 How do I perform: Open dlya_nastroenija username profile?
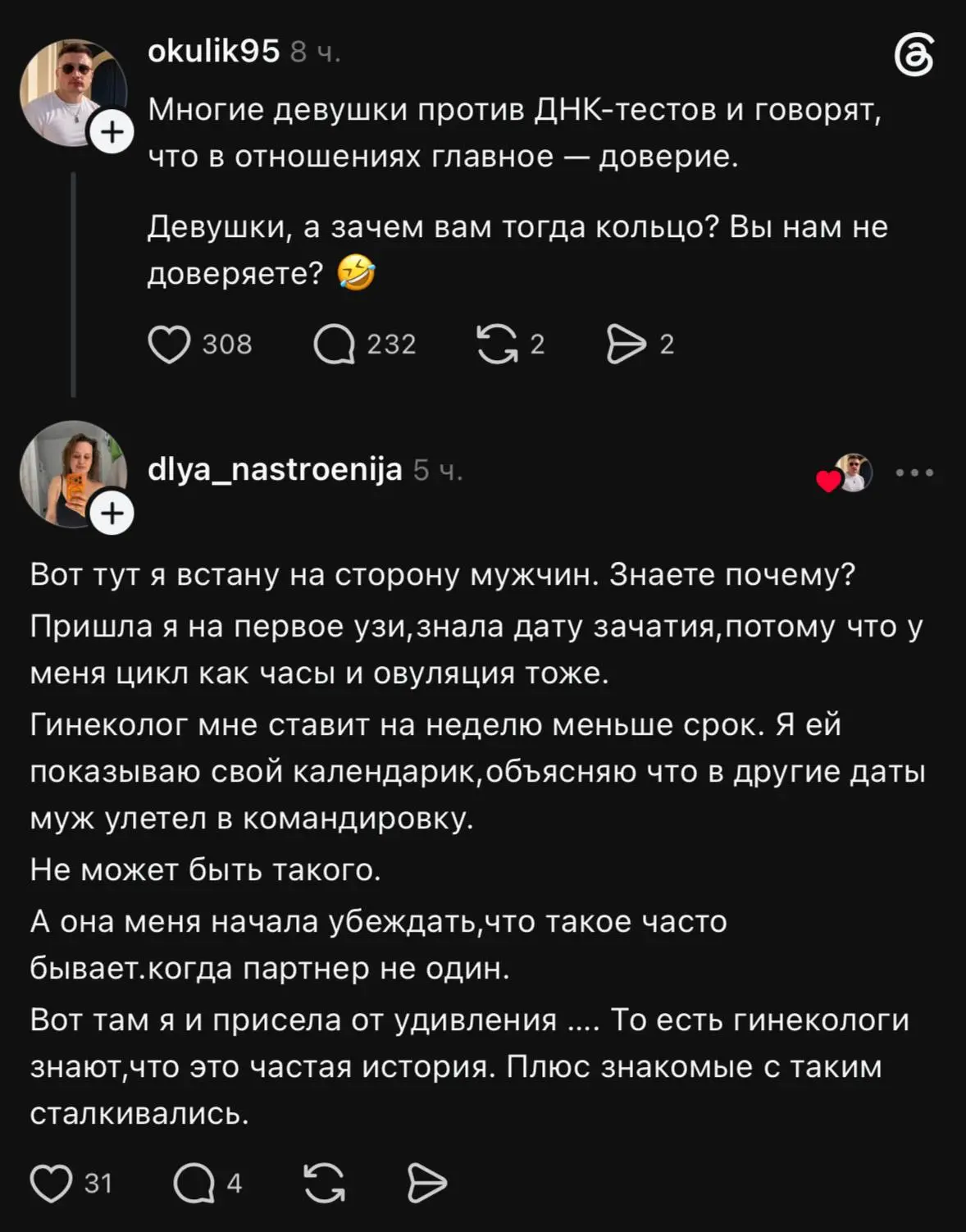pos(275,470)
